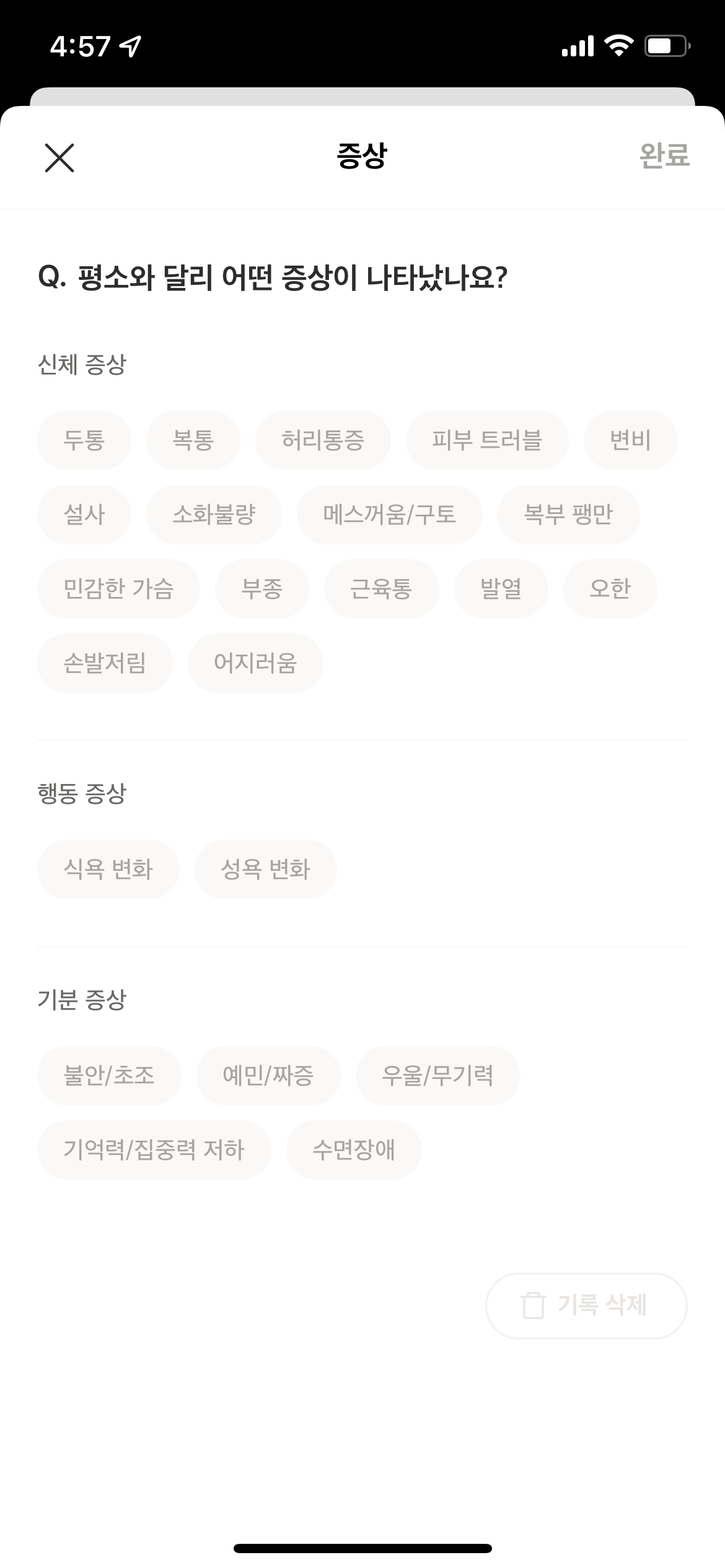
Task: Pick the 어지러움 chip
Action: [255, 663]
